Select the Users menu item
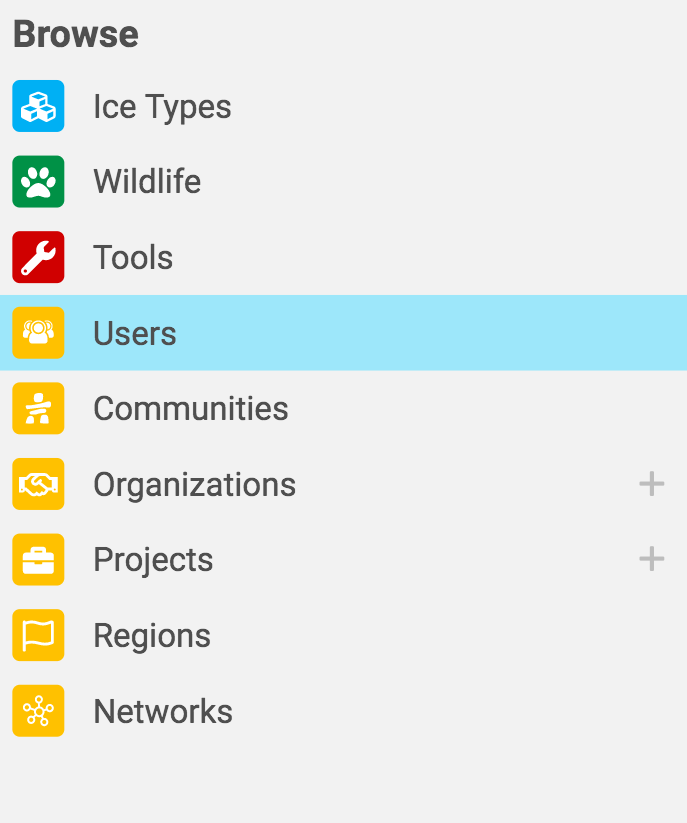The width and height of the screenshot is (687, 823). coord(135,333)
